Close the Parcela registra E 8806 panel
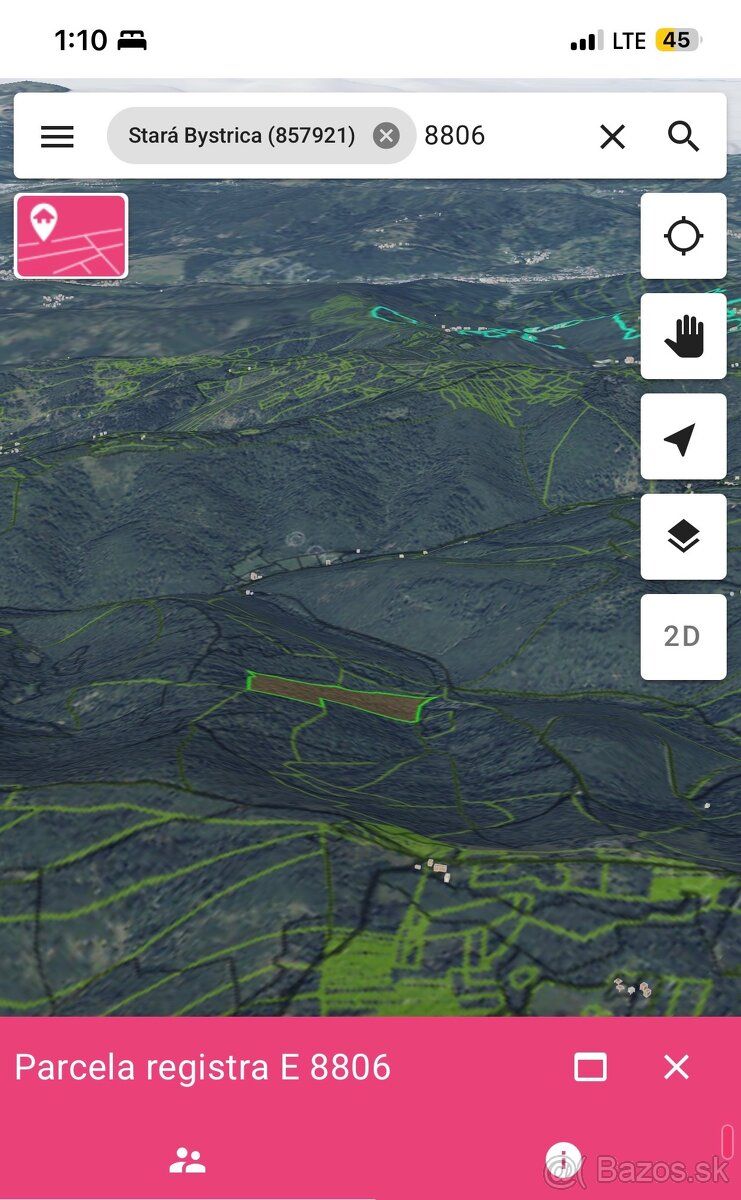 point(676,1067)
